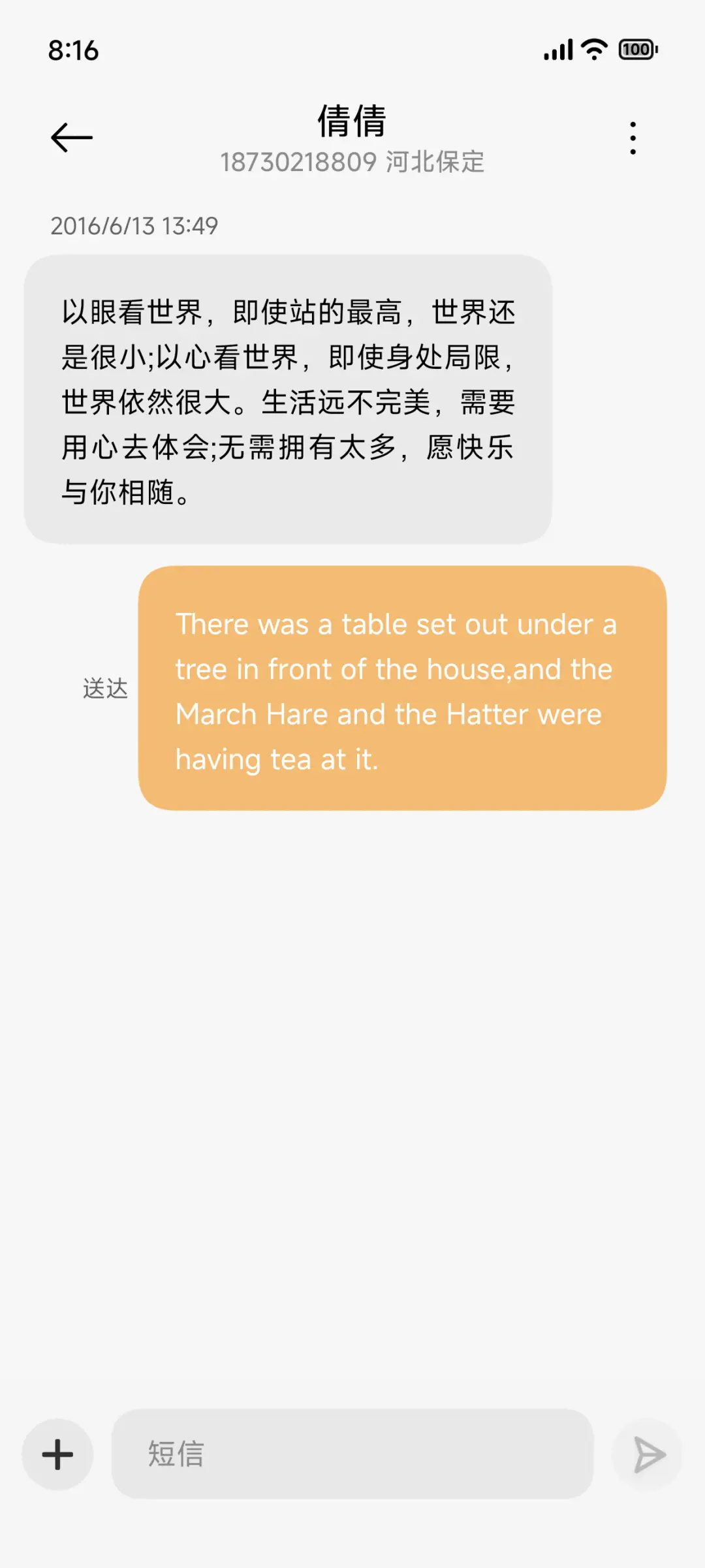Select contact name 倩倩 in the header
Image resolution: width=705 pixels, height=1568 pixels.
coord(352,121)
